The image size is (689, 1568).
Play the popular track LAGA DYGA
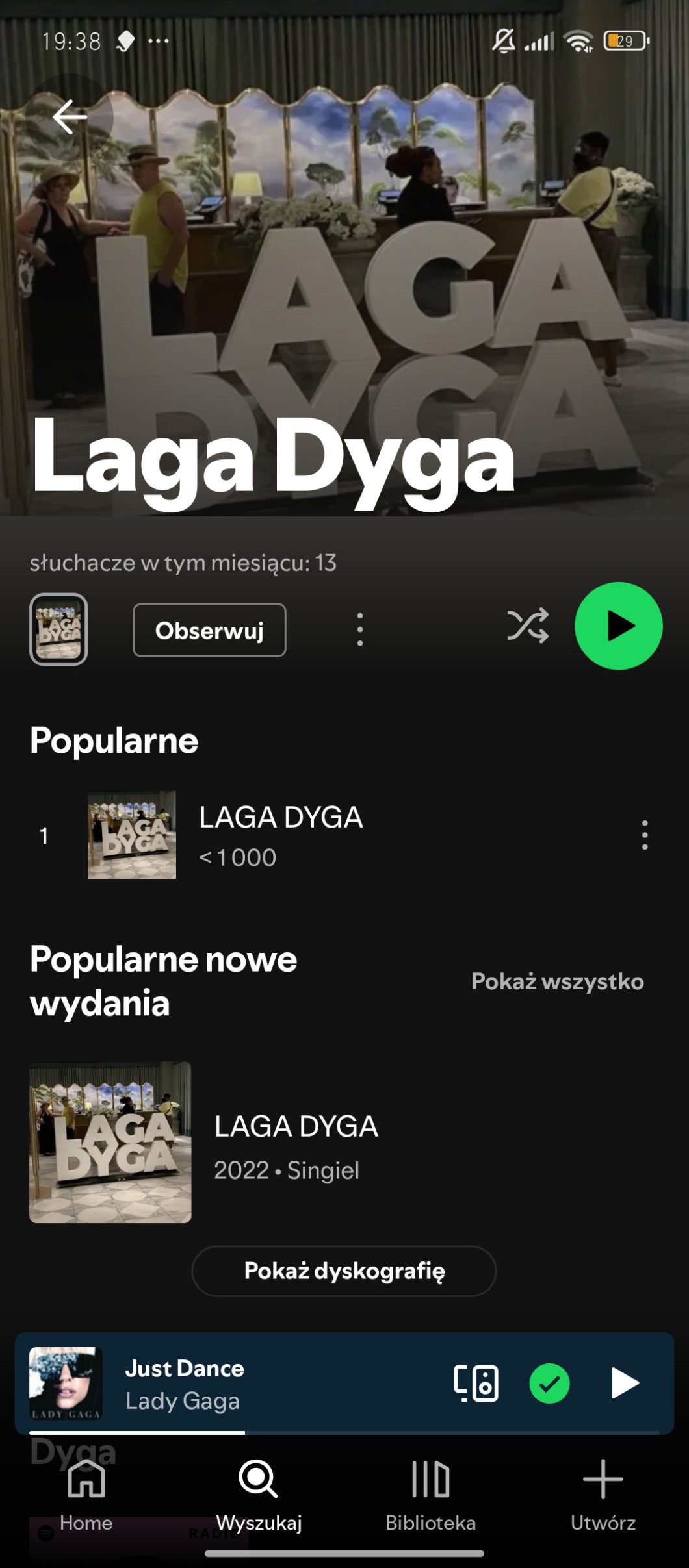[281, 835]
